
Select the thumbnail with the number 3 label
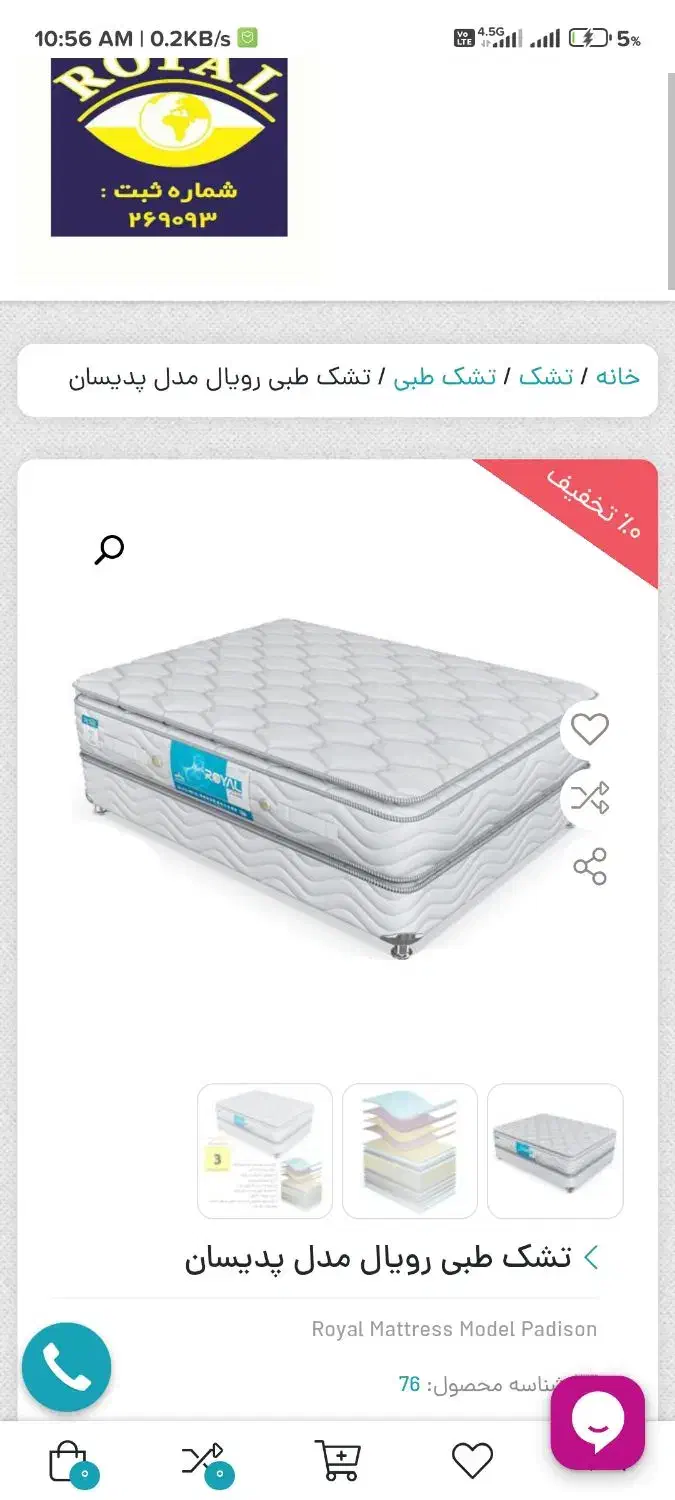[265, 1151]
